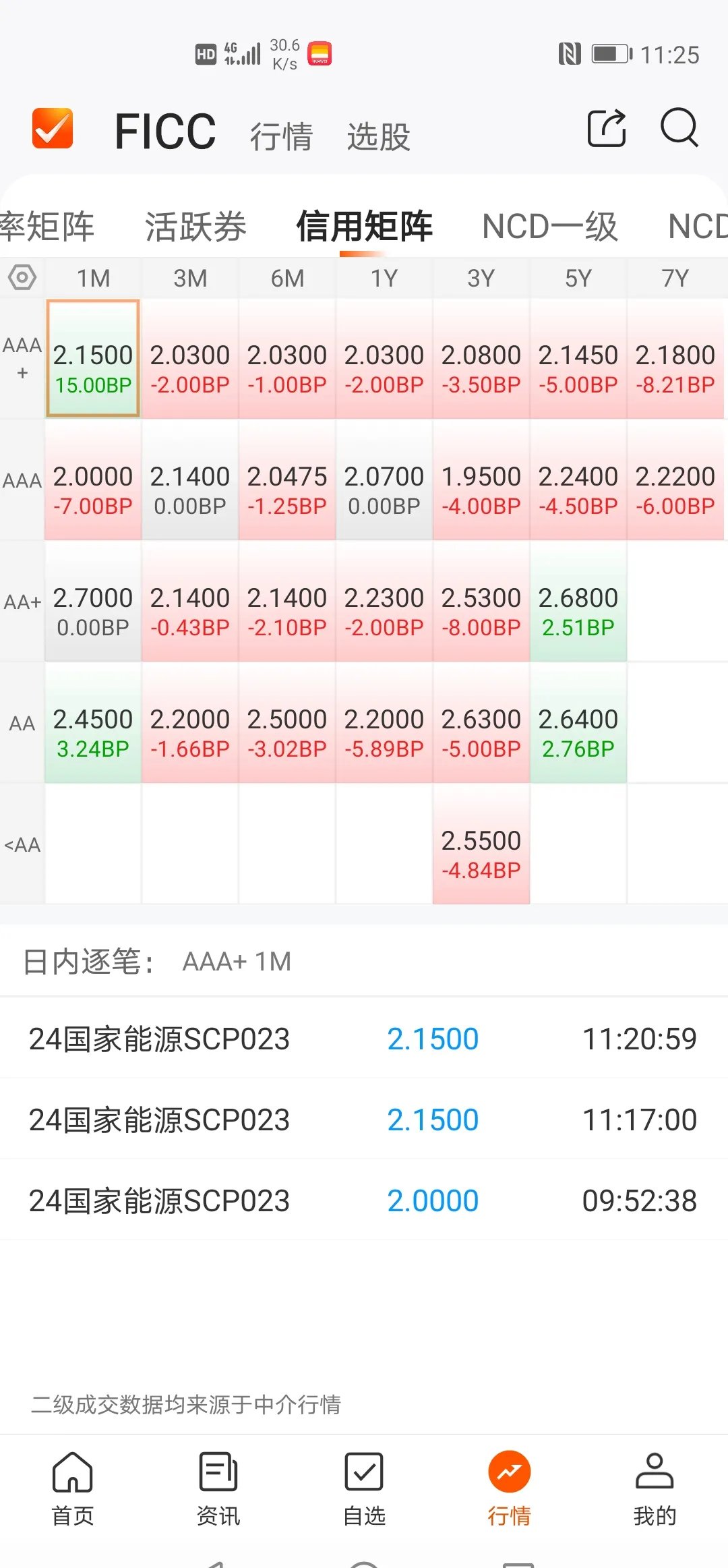Open the NCD一级 tab
728x1568 pixels.
point(549,227)
